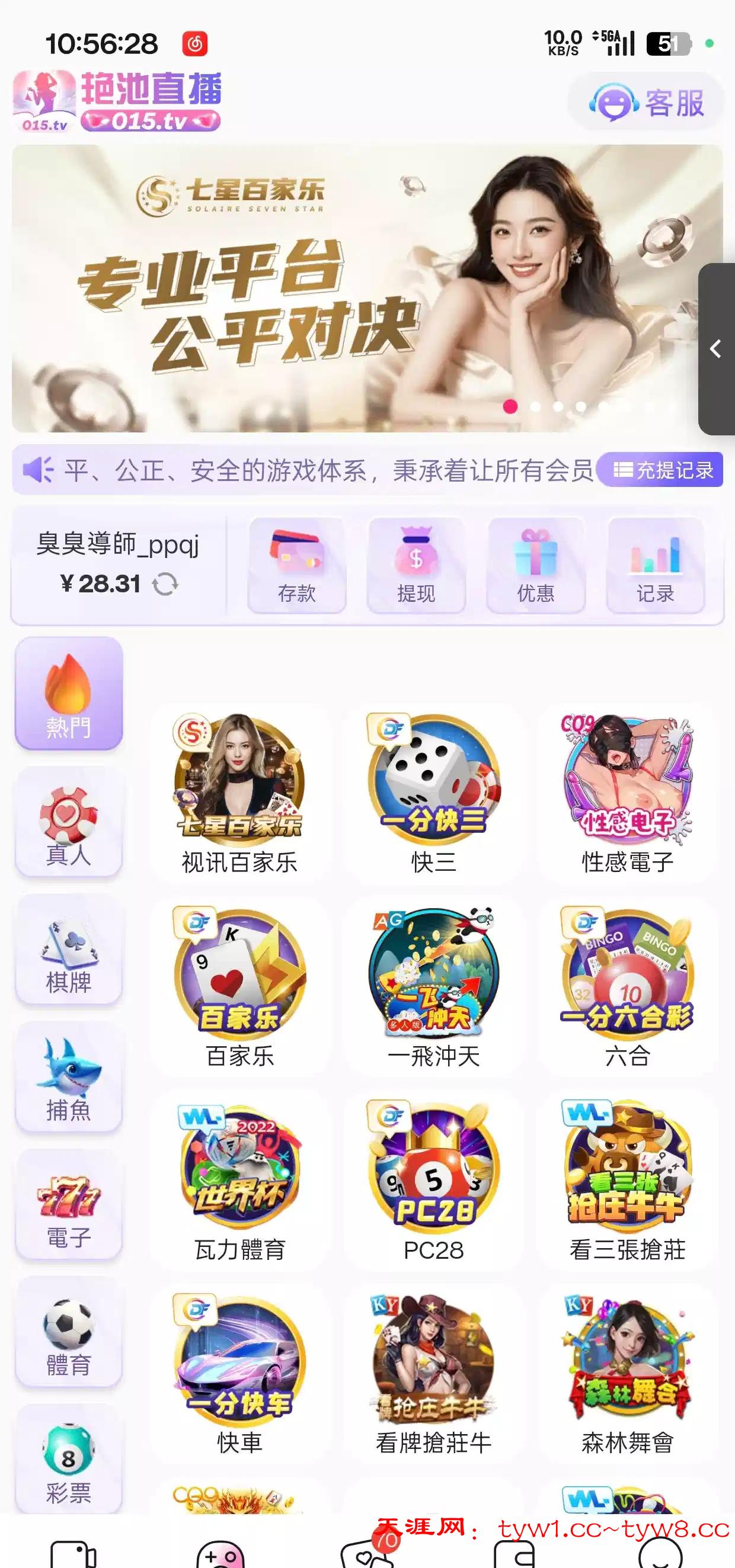Open the 七星百家乐 promo banner
The image size is (735, 1568).
353,288
